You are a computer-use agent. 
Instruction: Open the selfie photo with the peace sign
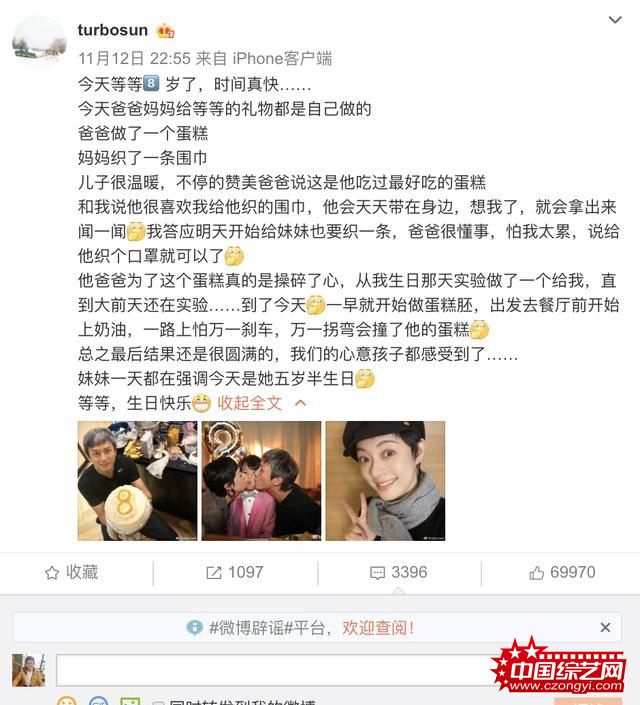tap(385, 480)
